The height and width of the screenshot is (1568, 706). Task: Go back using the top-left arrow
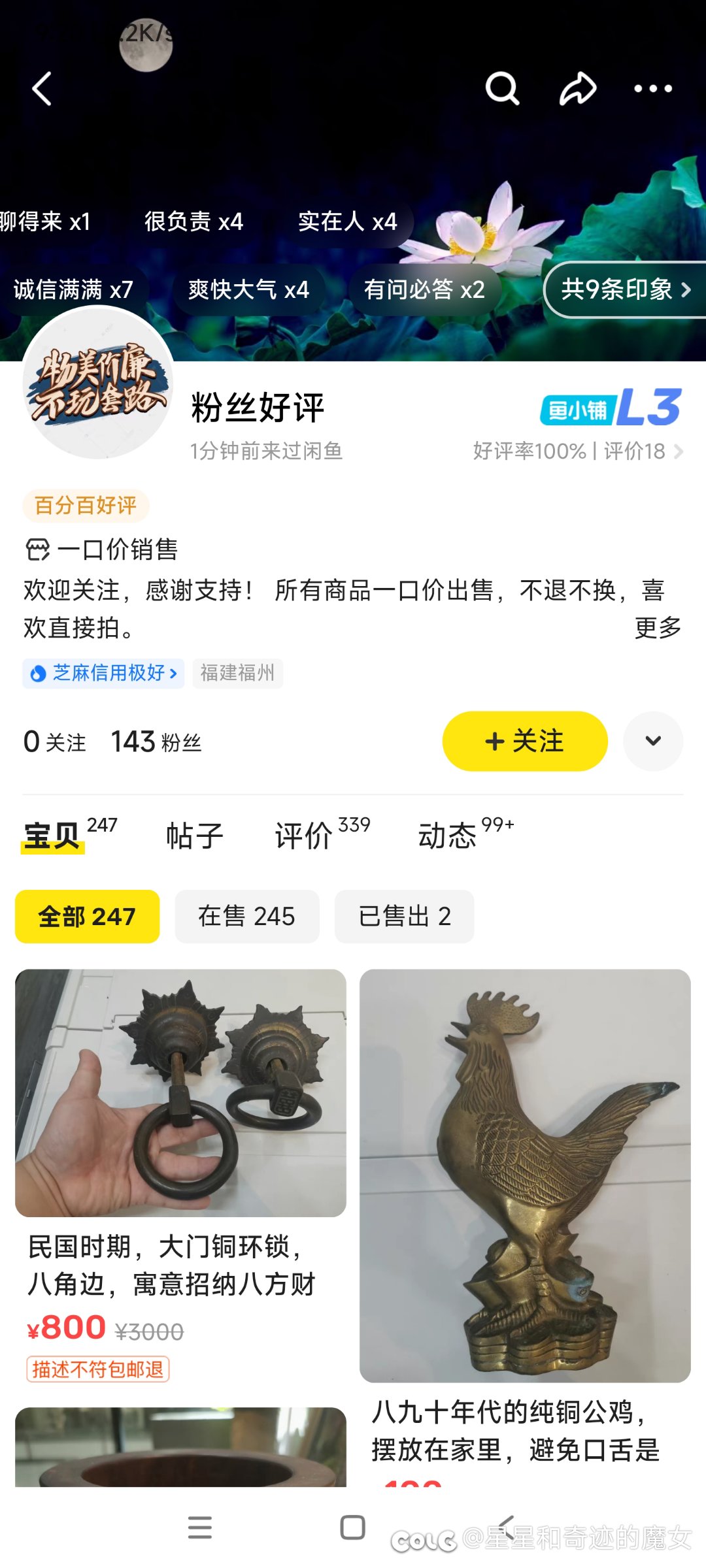coord(42,89)
